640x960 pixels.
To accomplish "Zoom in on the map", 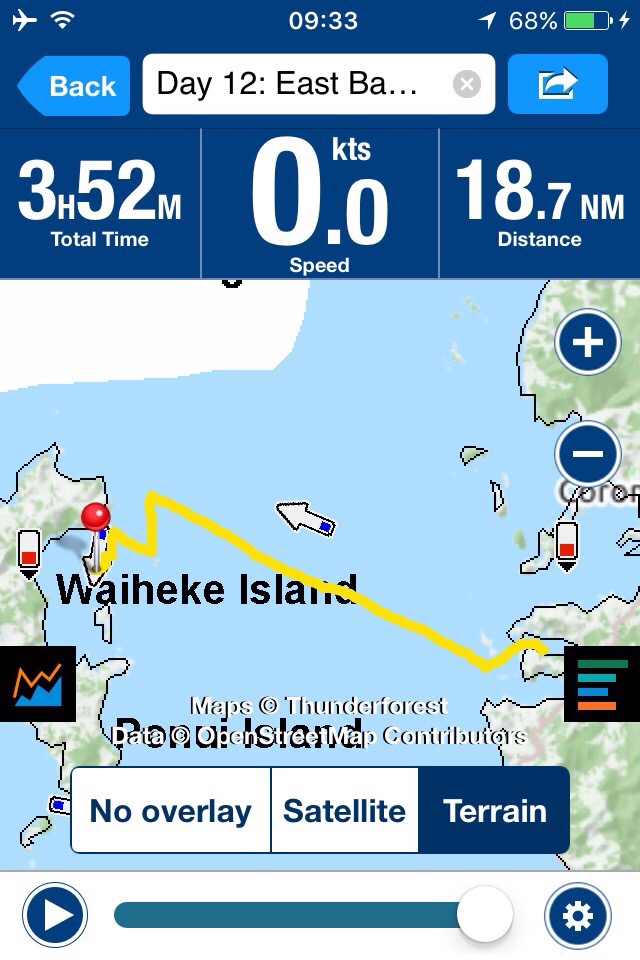I will click(587, 343).
